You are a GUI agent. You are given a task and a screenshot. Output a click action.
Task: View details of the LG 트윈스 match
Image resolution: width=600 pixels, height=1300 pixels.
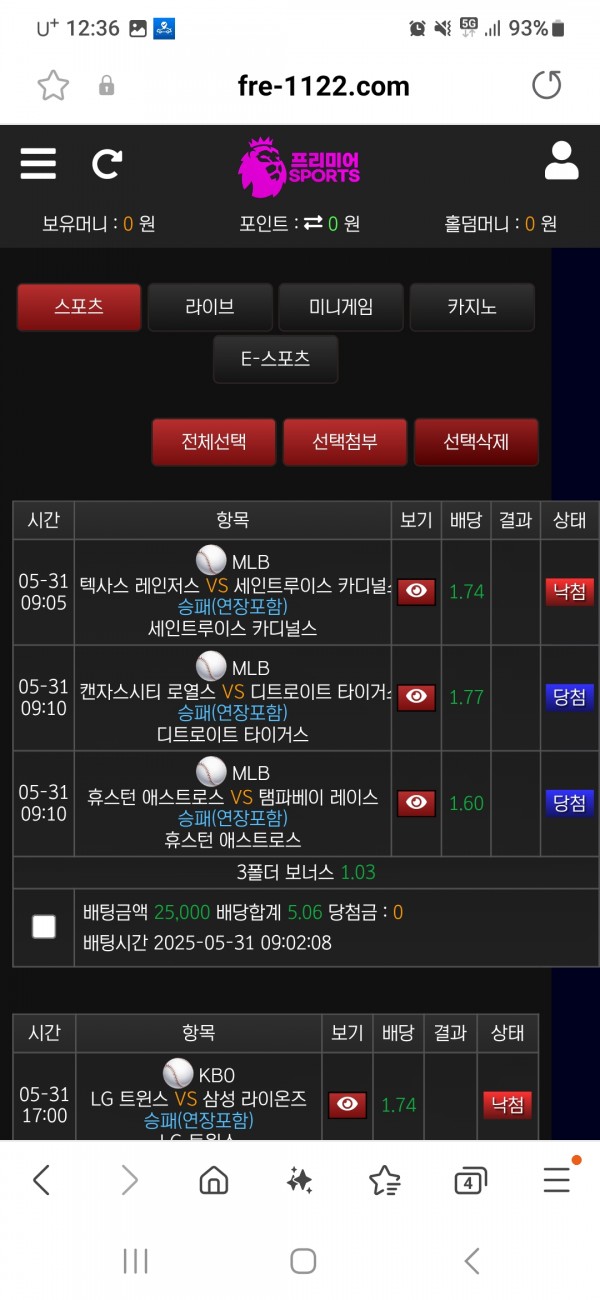click(347, 1104)
